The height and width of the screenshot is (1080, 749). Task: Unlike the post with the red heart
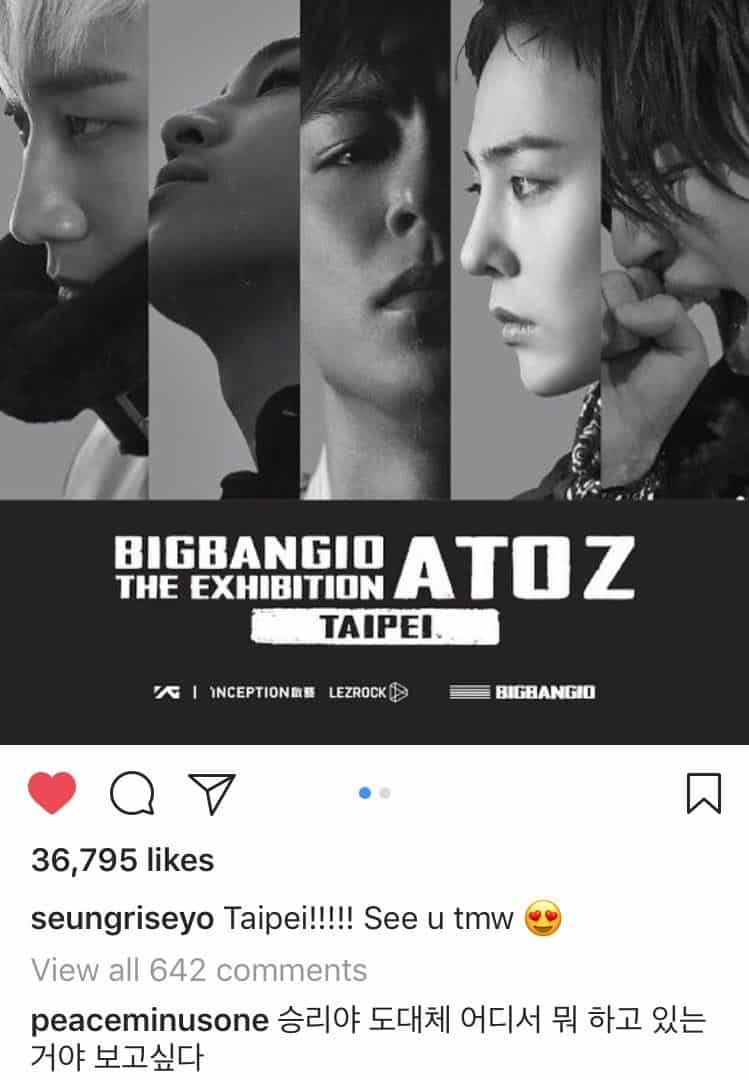click(51, 793)
